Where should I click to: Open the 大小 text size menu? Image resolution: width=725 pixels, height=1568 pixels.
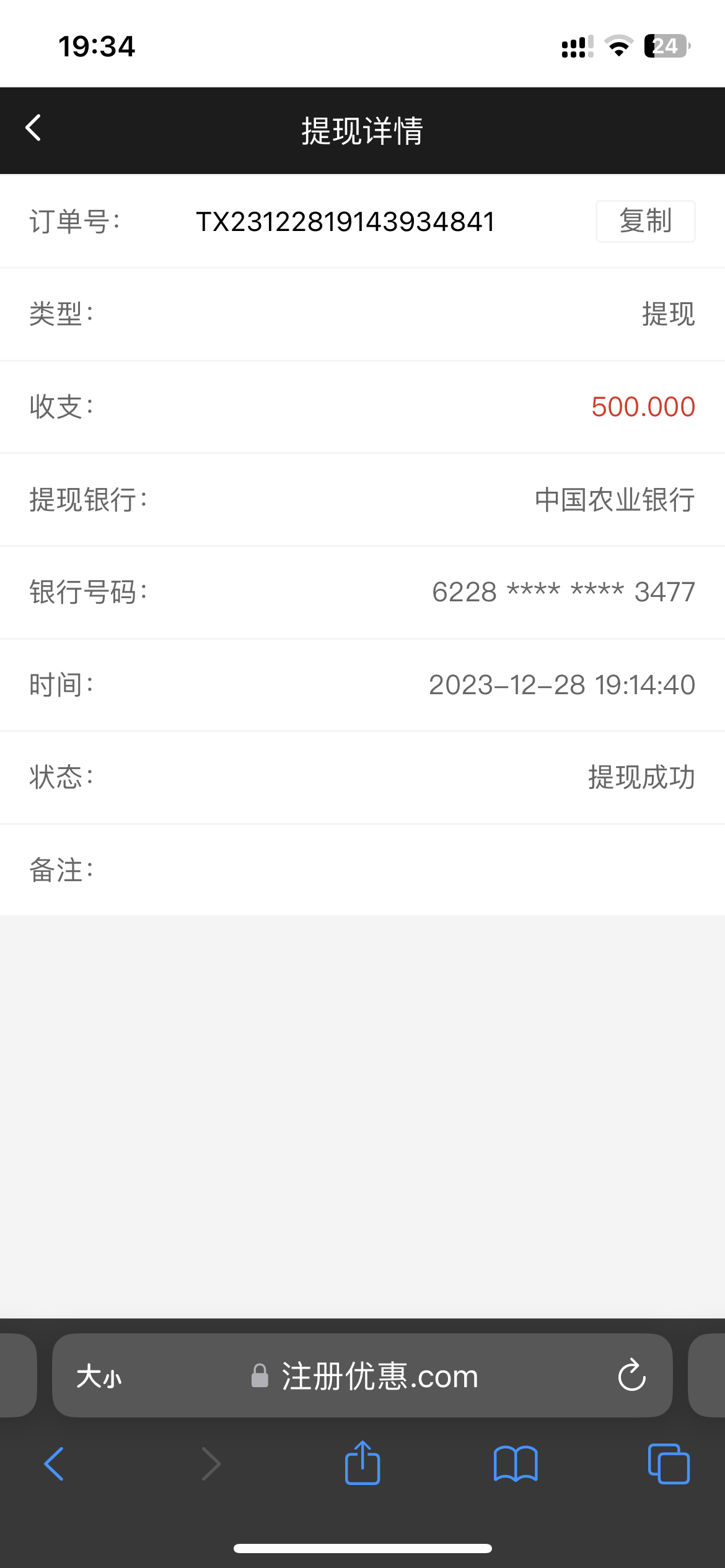pyautogui.click(x=99, y=1377)
